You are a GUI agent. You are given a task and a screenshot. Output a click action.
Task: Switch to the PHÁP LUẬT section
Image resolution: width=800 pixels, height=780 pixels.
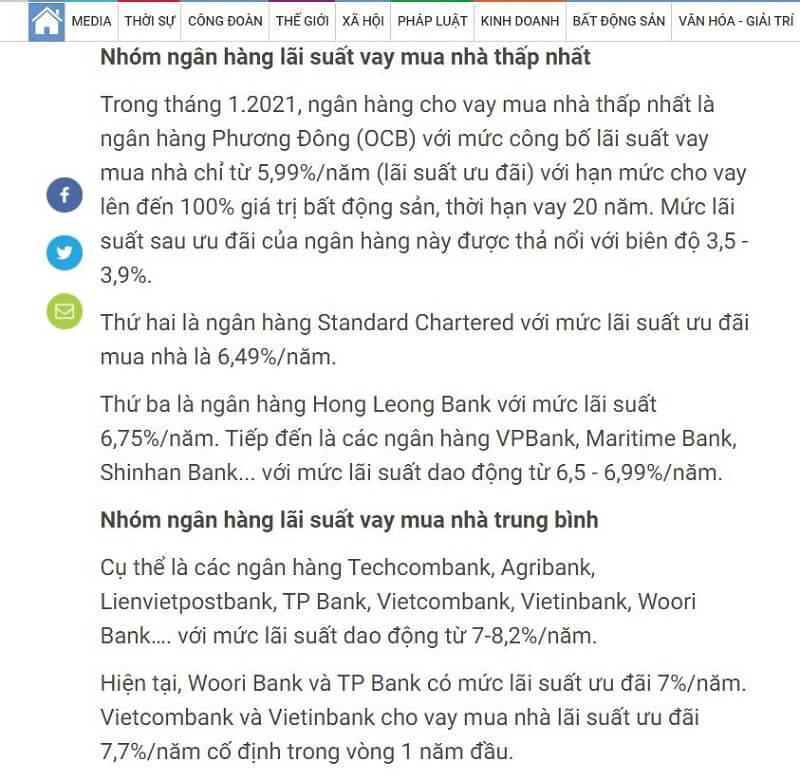click(432, 21)
